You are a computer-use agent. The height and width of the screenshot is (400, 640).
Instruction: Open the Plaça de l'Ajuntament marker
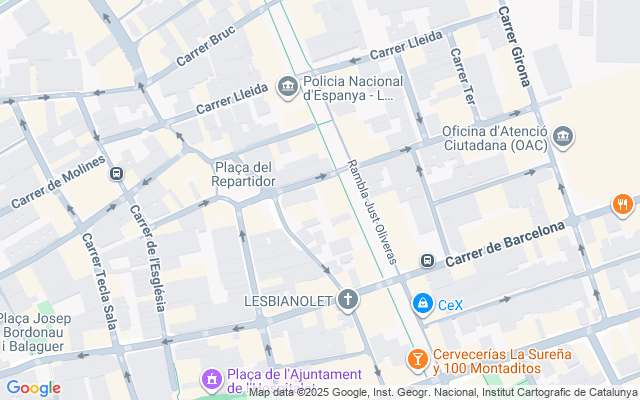point(211,379)
